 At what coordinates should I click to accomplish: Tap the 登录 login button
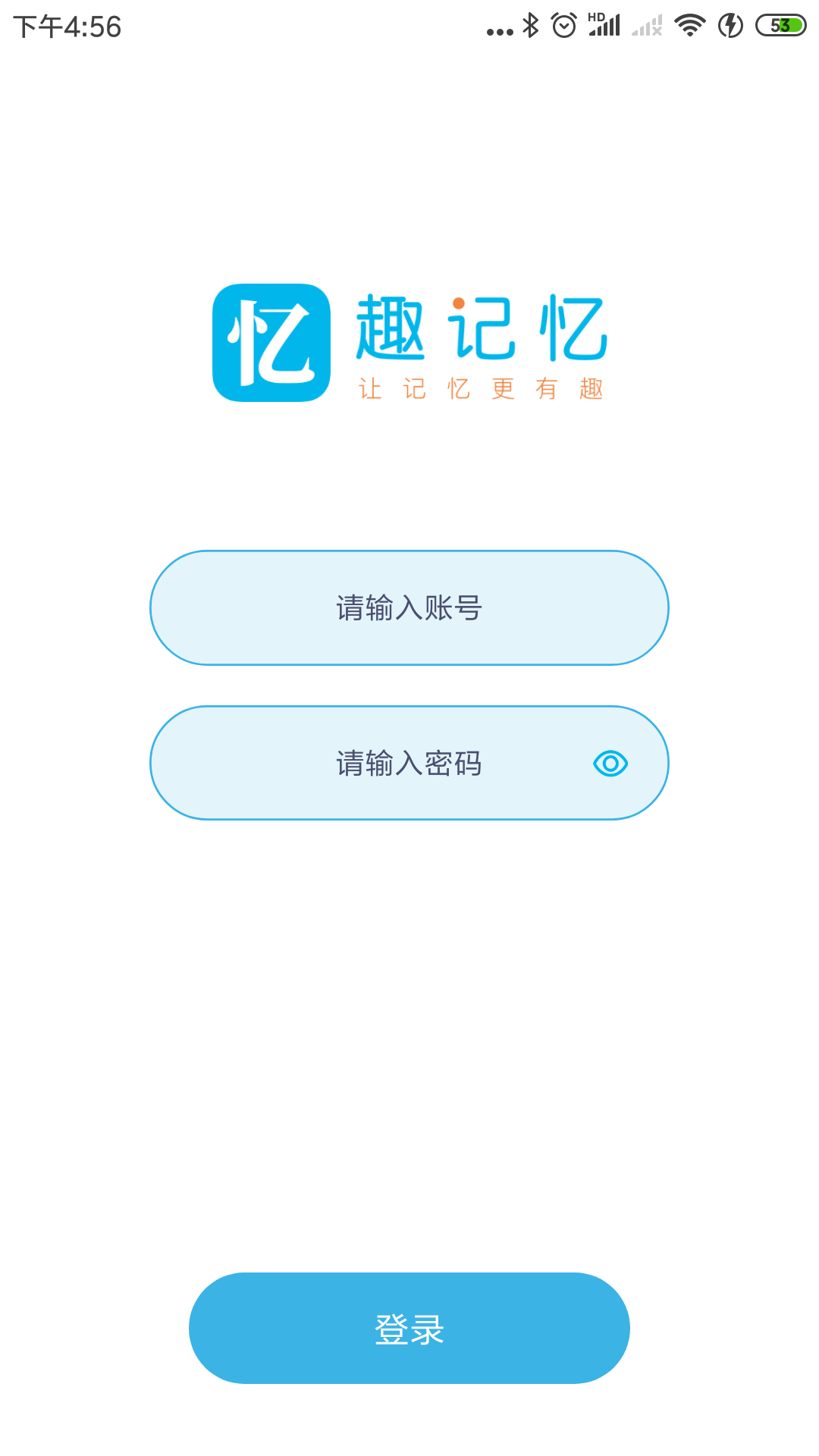(x=409, y=1329)
